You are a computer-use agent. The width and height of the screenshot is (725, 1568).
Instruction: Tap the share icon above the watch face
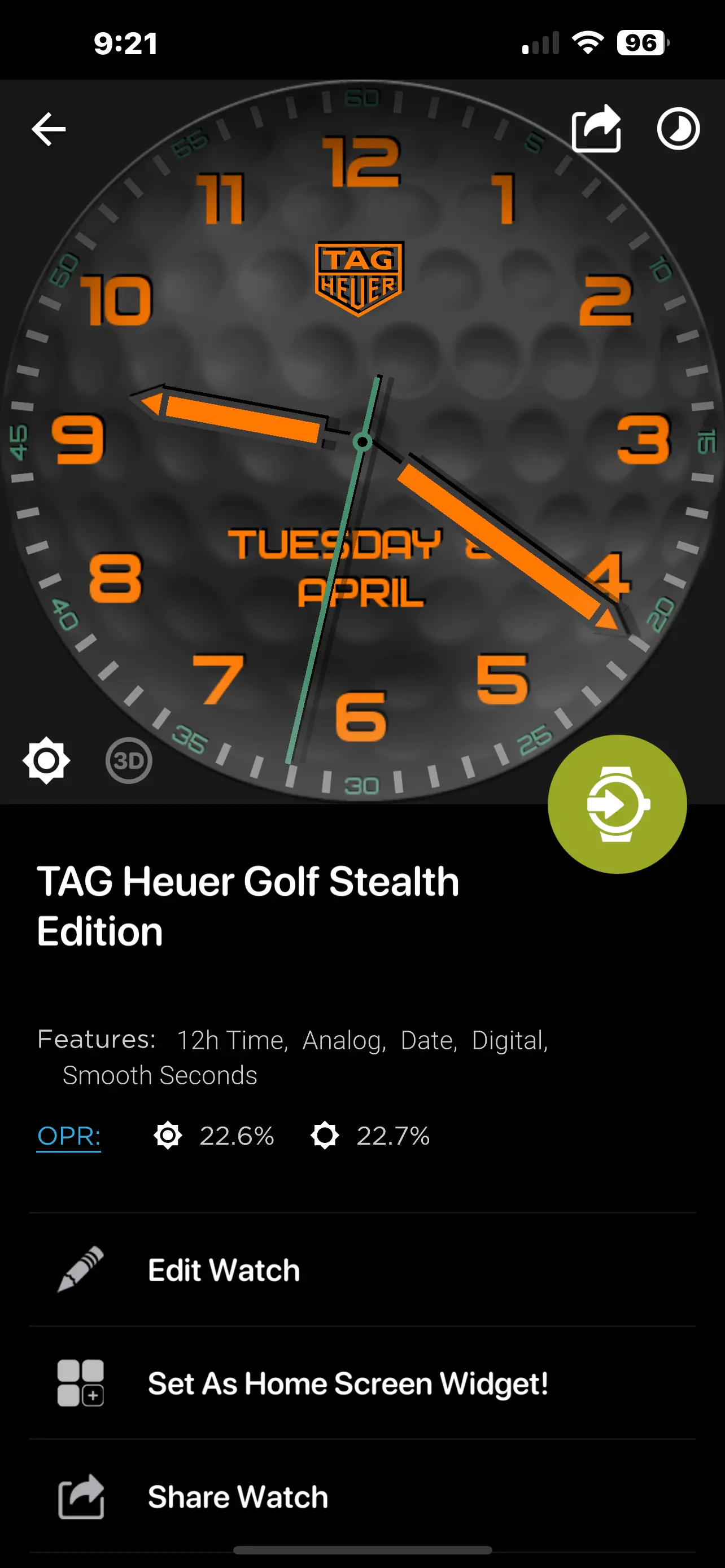point(597,129)
